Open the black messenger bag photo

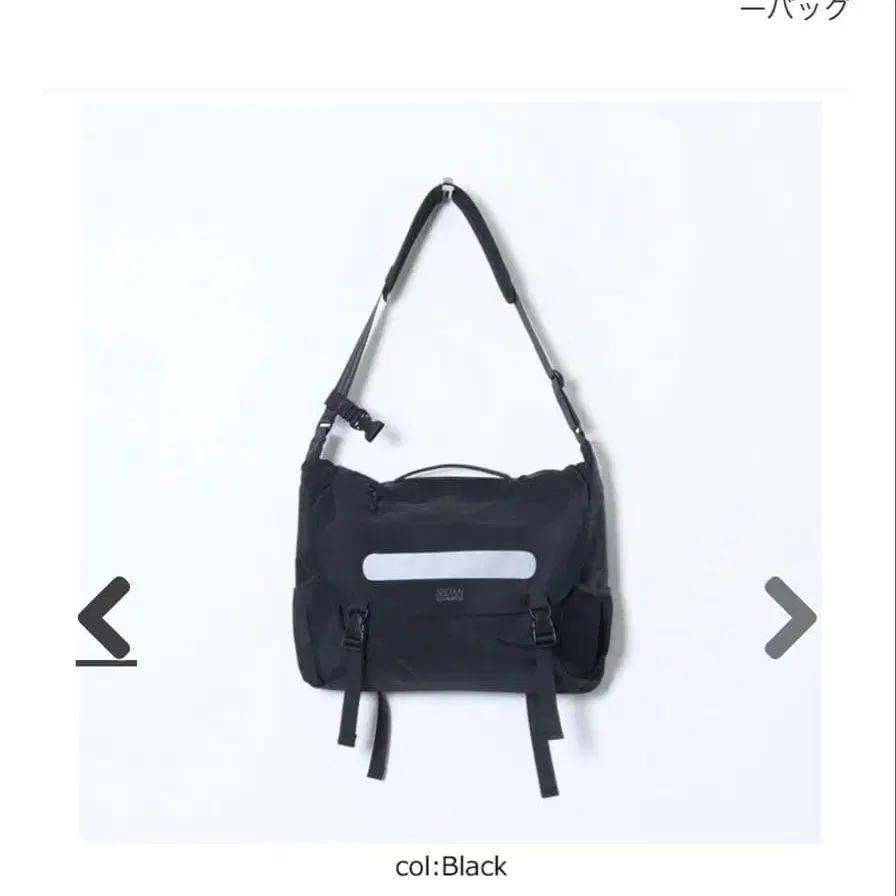[x=450, y=470]
